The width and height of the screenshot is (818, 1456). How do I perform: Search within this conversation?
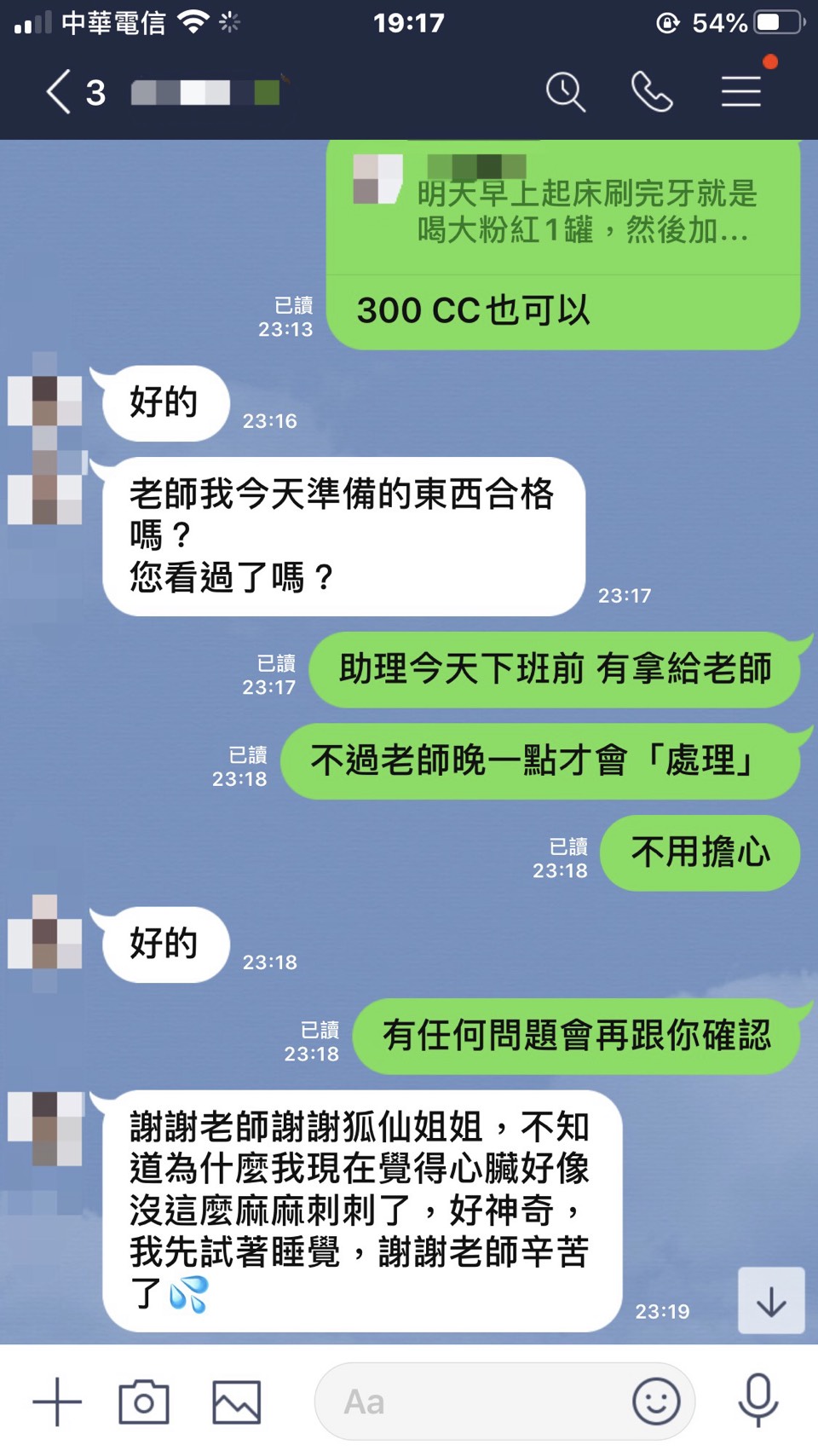coord(566,92)
